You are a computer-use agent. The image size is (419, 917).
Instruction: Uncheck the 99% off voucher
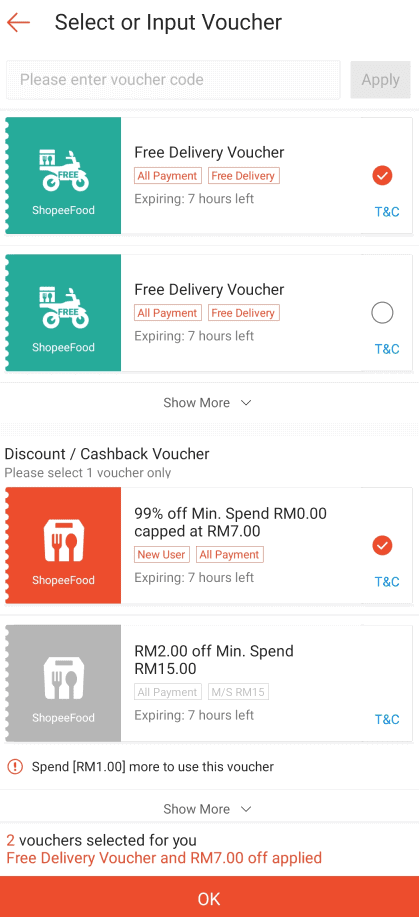point(382,546)
